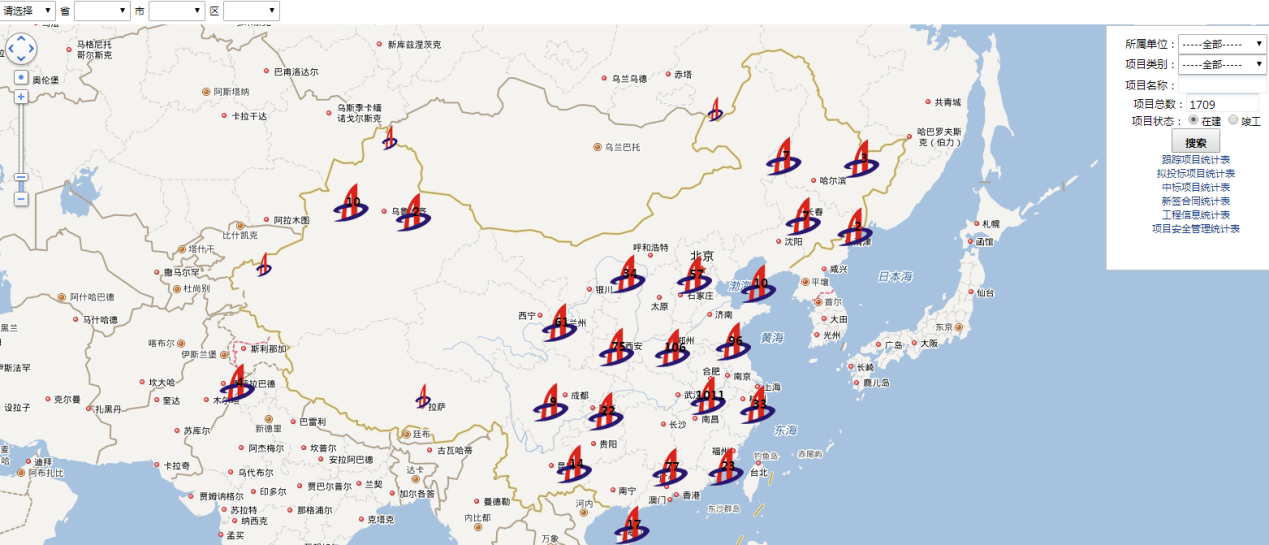Screen dimensions: 1269x545
Task: Expand the 区 district dropdown
Action: click(251, 10)
